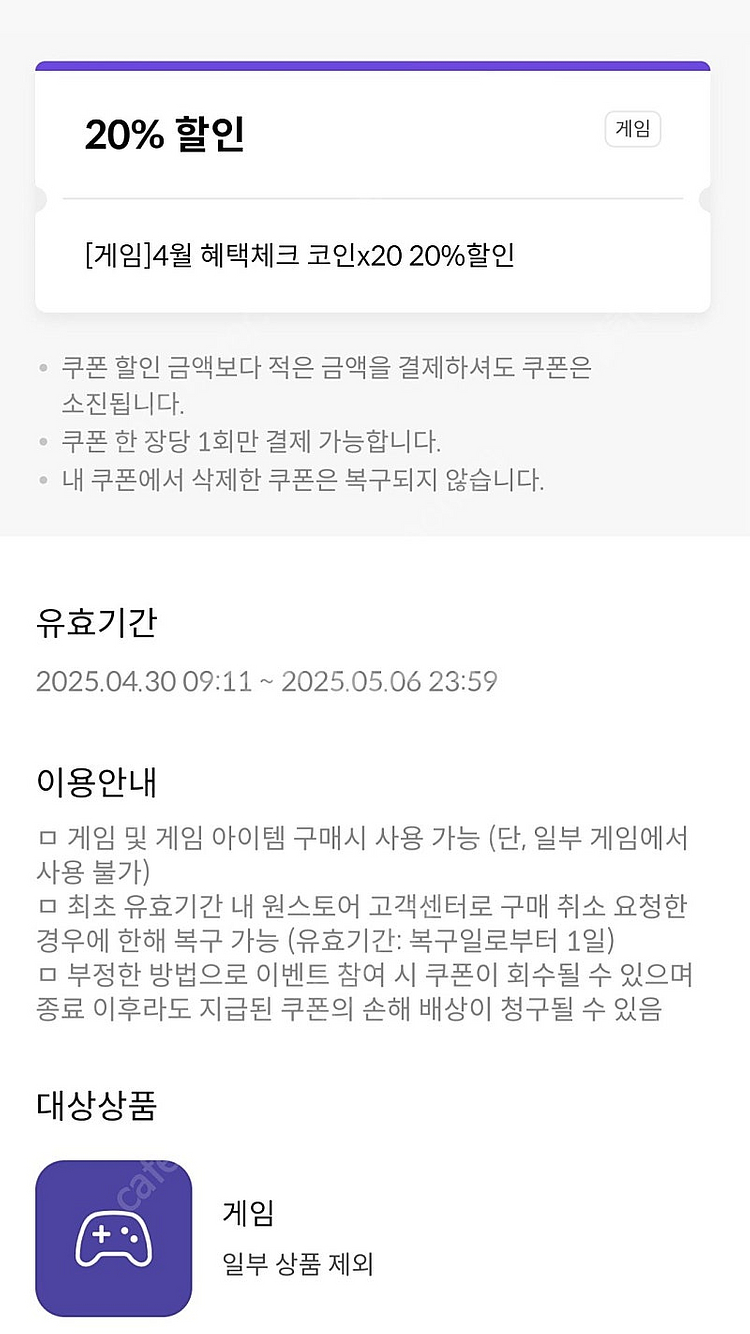Select the bullet marker beside the first notice
The image size is (750, 1334).
42,369
